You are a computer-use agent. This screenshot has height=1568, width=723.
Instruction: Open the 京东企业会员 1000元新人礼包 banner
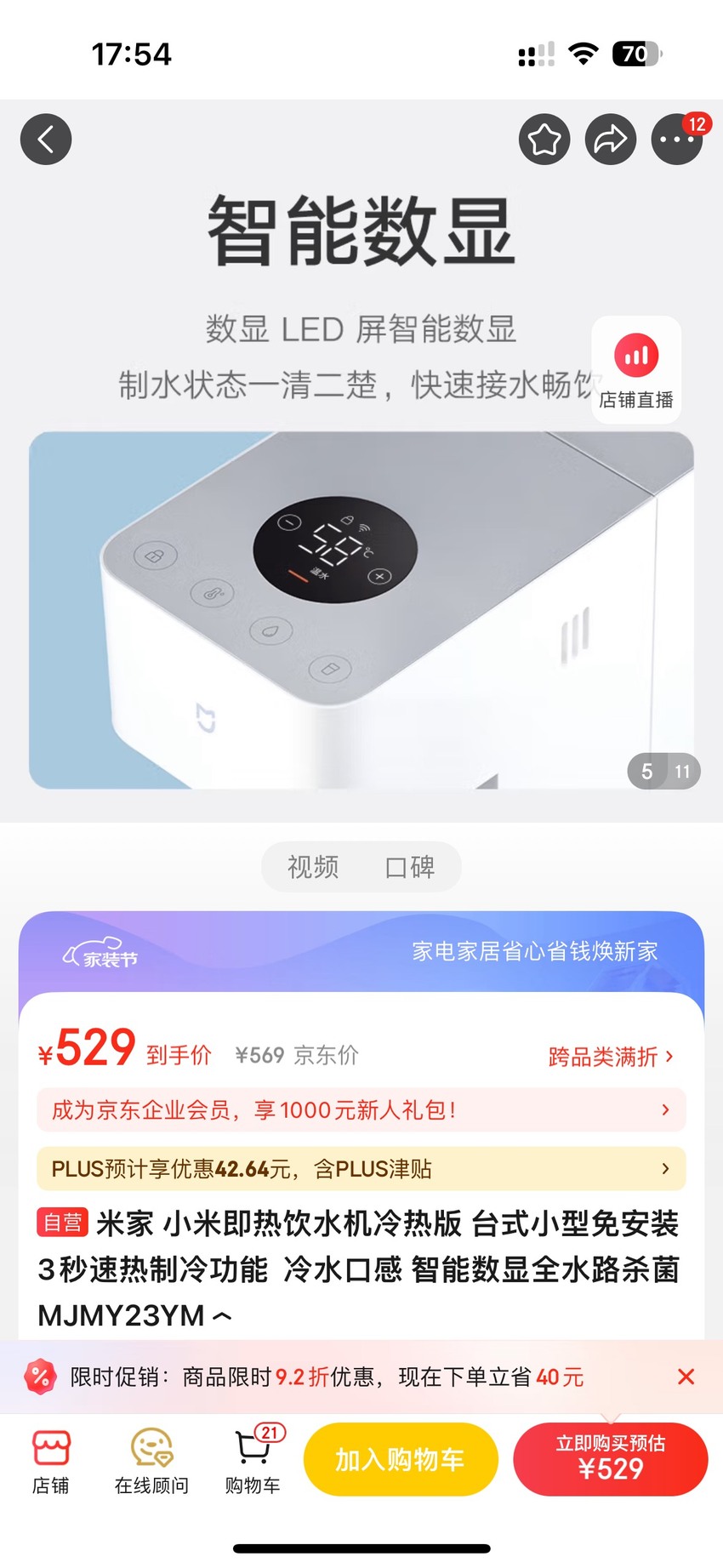pyautogui.click(x=361, y=1109)
